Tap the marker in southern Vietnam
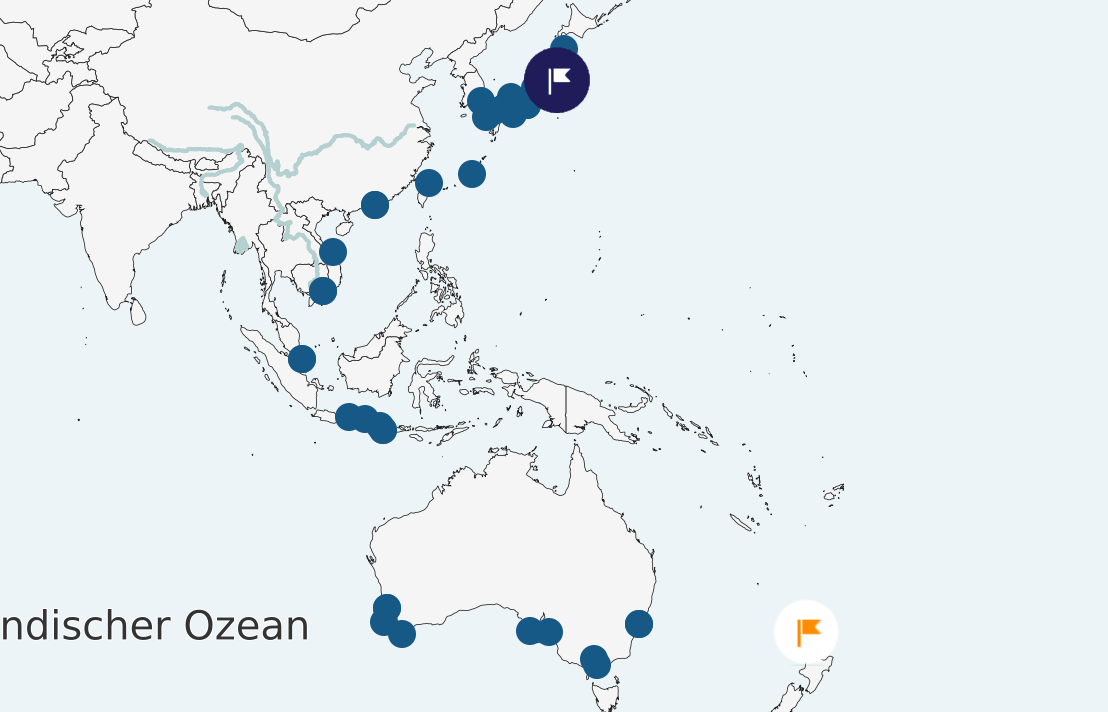Image resolution: width=1108 pixels, height=712 pixels. click(323, 291)
